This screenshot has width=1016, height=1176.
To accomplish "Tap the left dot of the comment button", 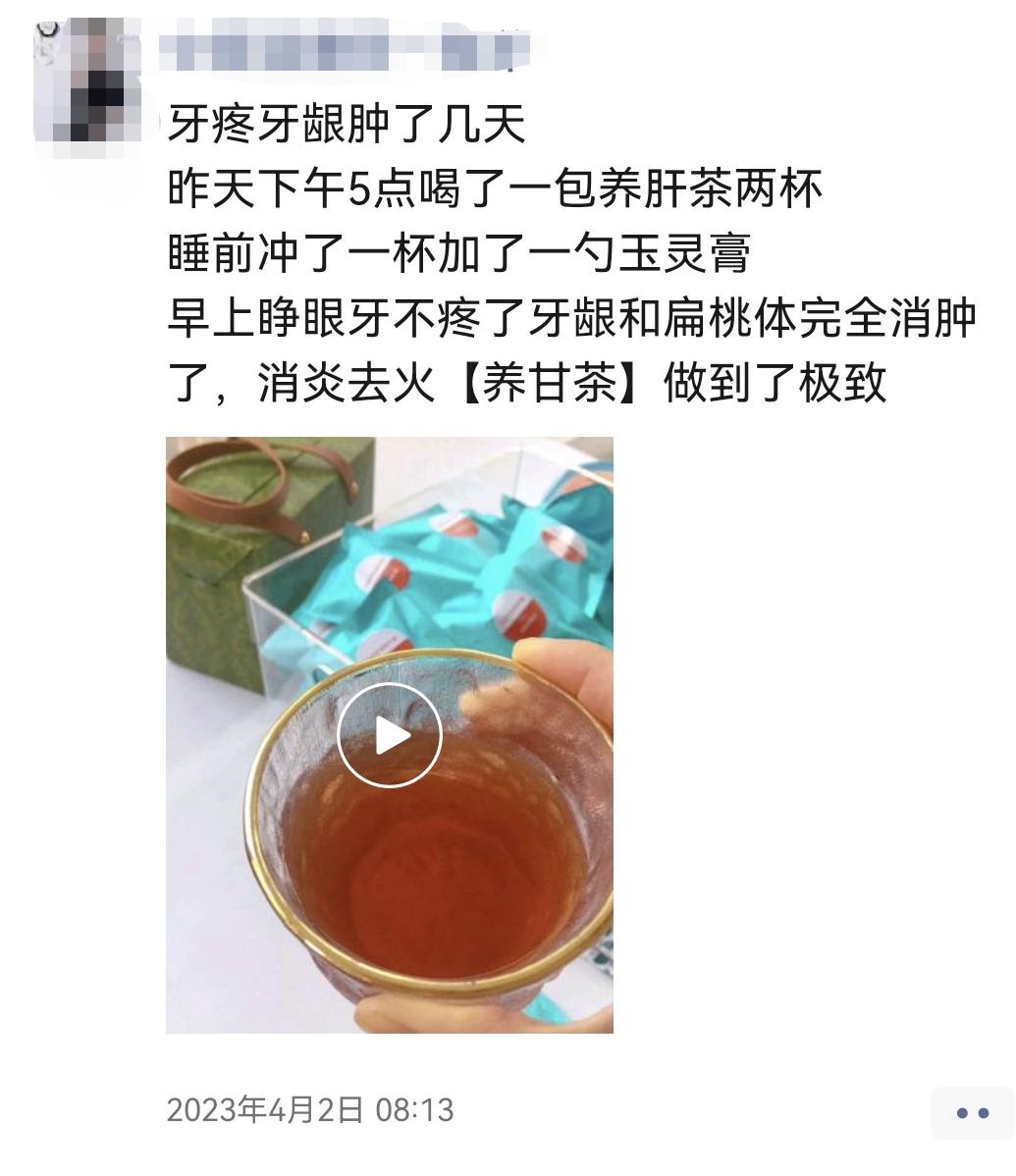I will click(964, 1113).
